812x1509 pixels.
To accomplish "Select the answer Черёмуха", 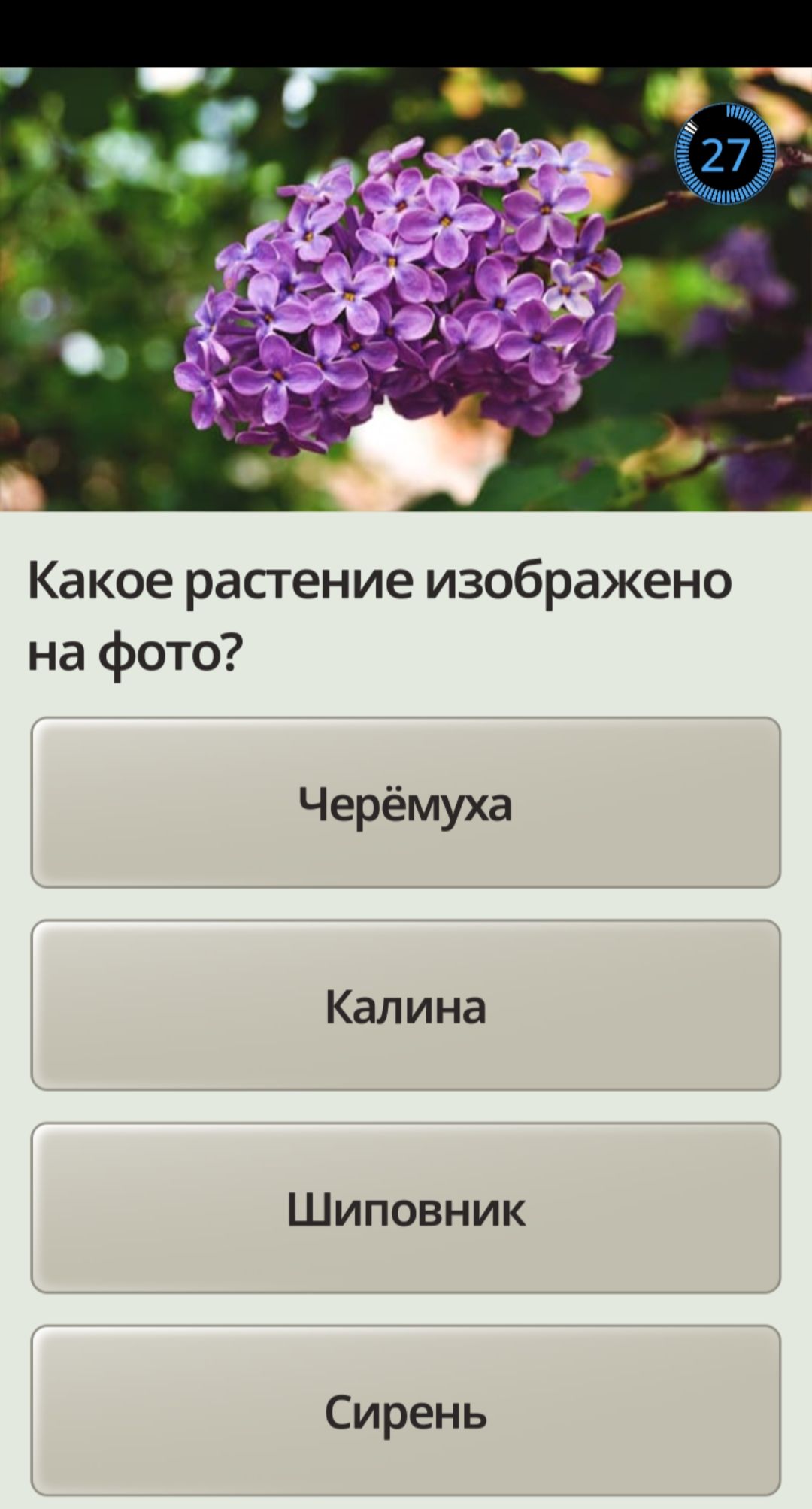I will pyautogui.click(x=405, y=802).
